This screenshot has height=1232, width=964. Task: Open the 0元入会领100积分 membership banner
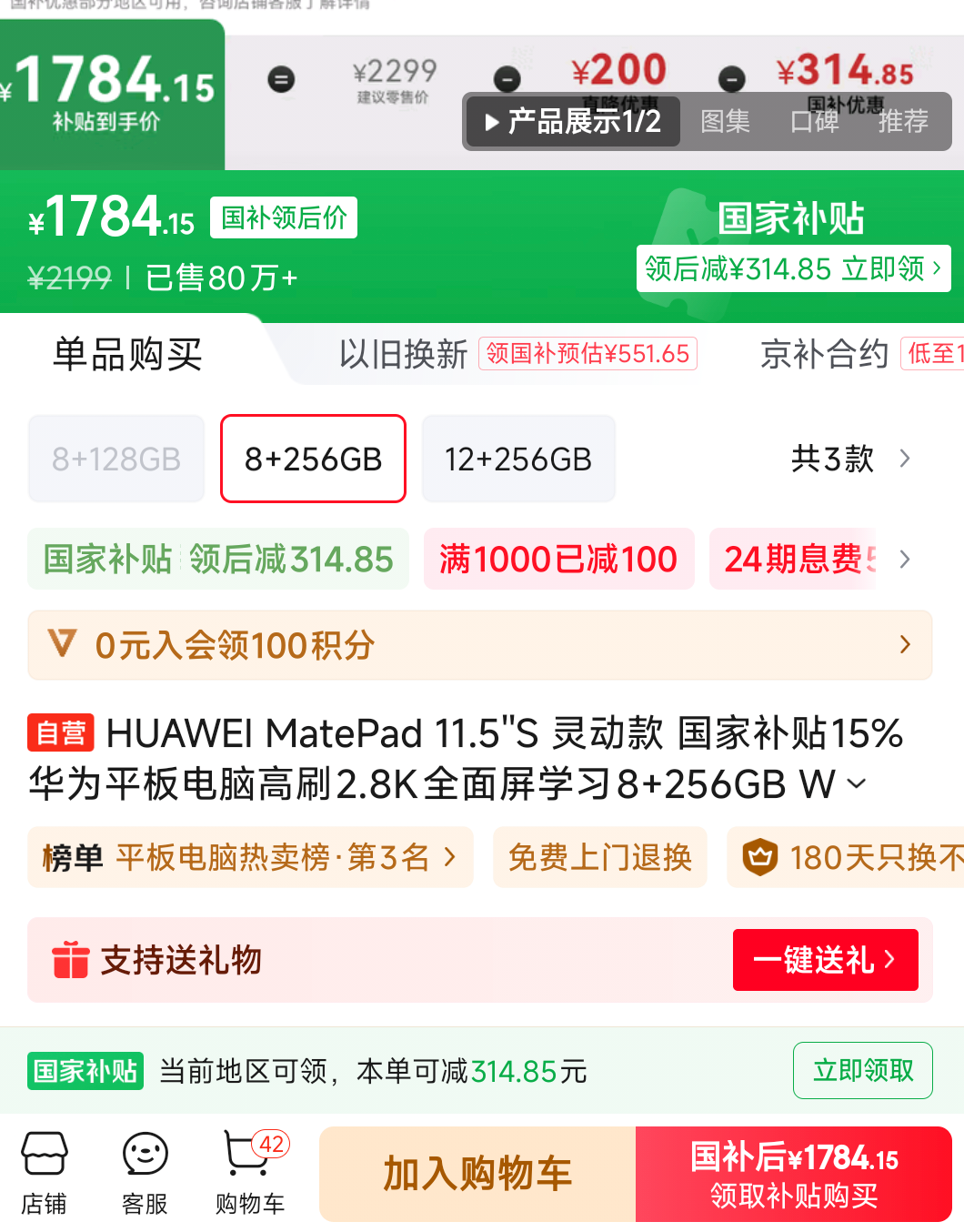click(x=480, y=645)
